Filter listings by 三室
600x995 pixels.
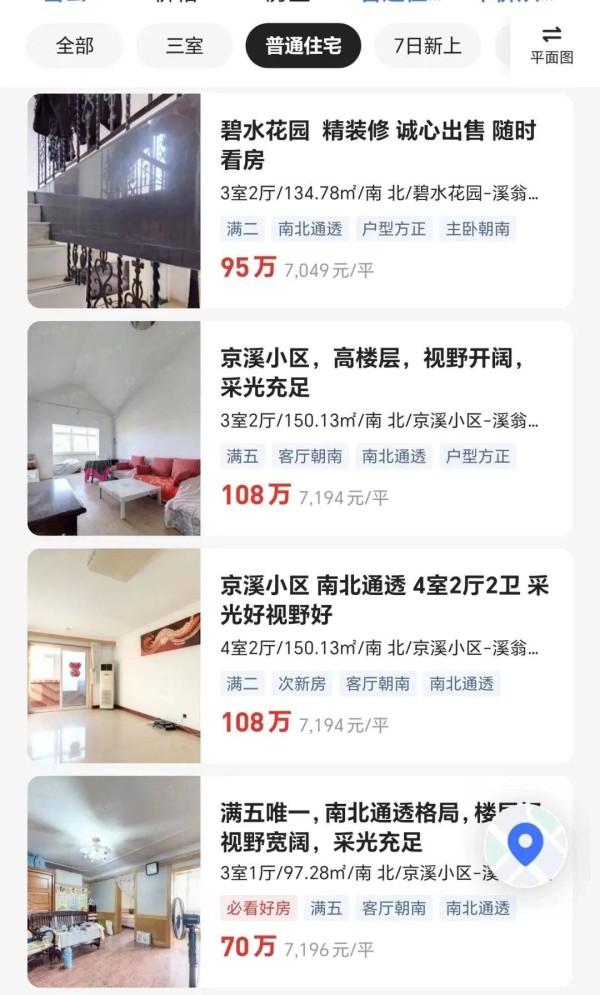[184, 46]
